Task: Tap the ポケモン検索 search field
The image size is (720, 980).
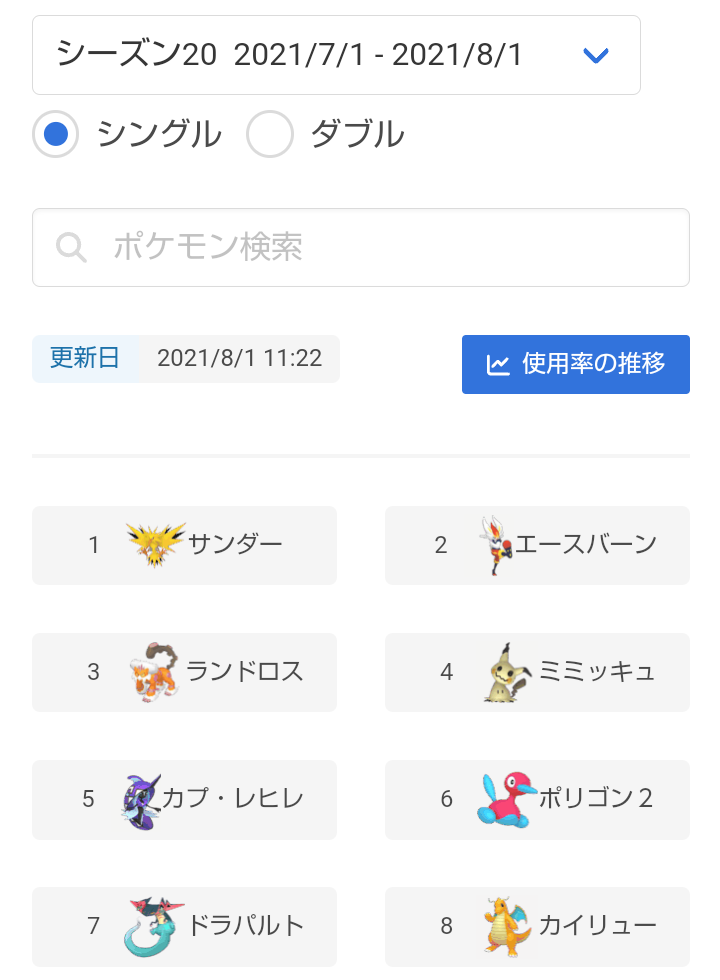Action: click(360, 247)
